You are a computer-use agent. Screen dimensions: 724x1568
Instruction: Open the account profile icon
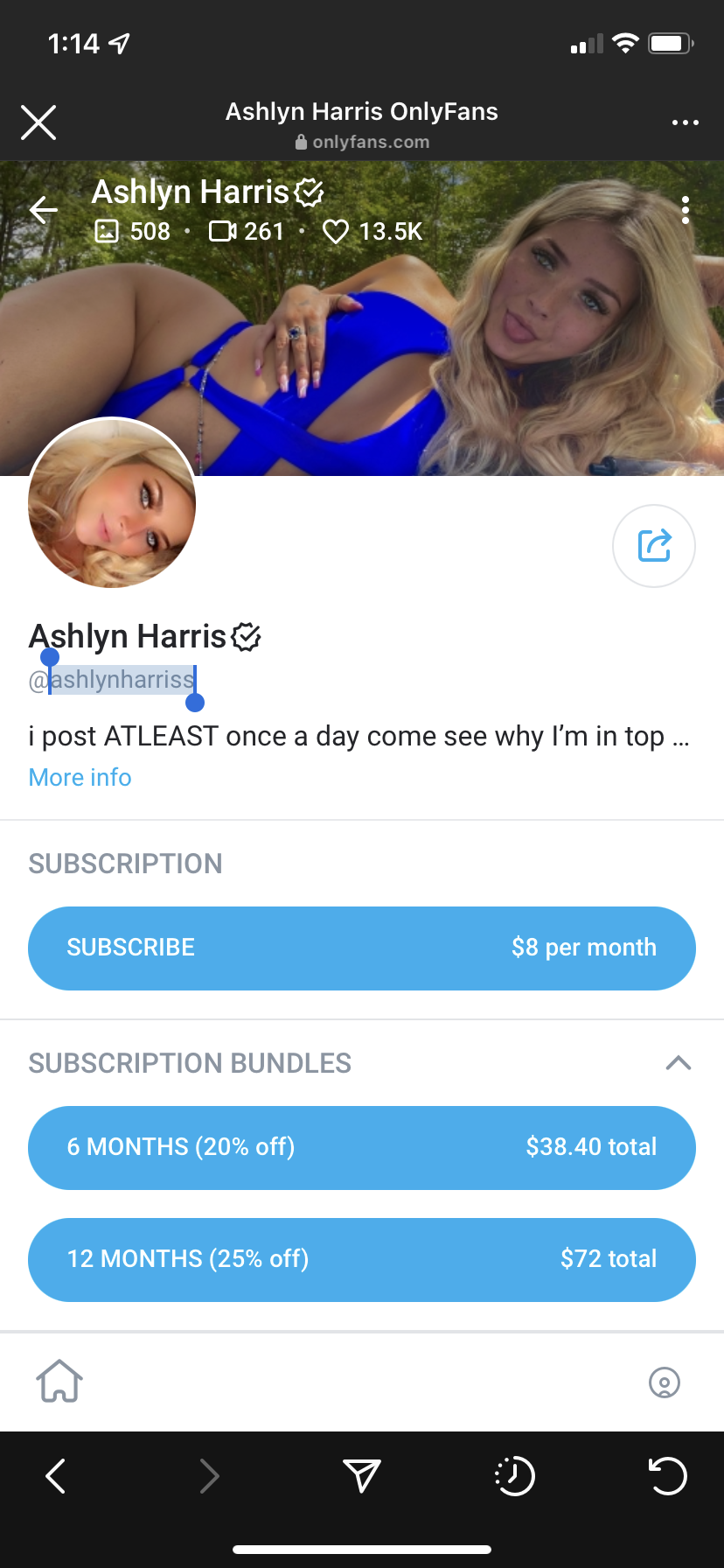[x=665, y=1382]
